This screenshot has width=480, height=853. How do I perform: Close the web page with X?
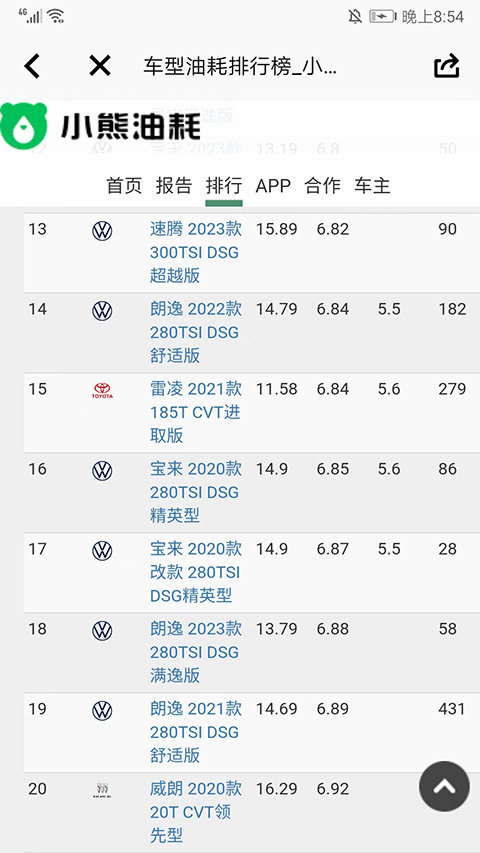click(100, 66)
